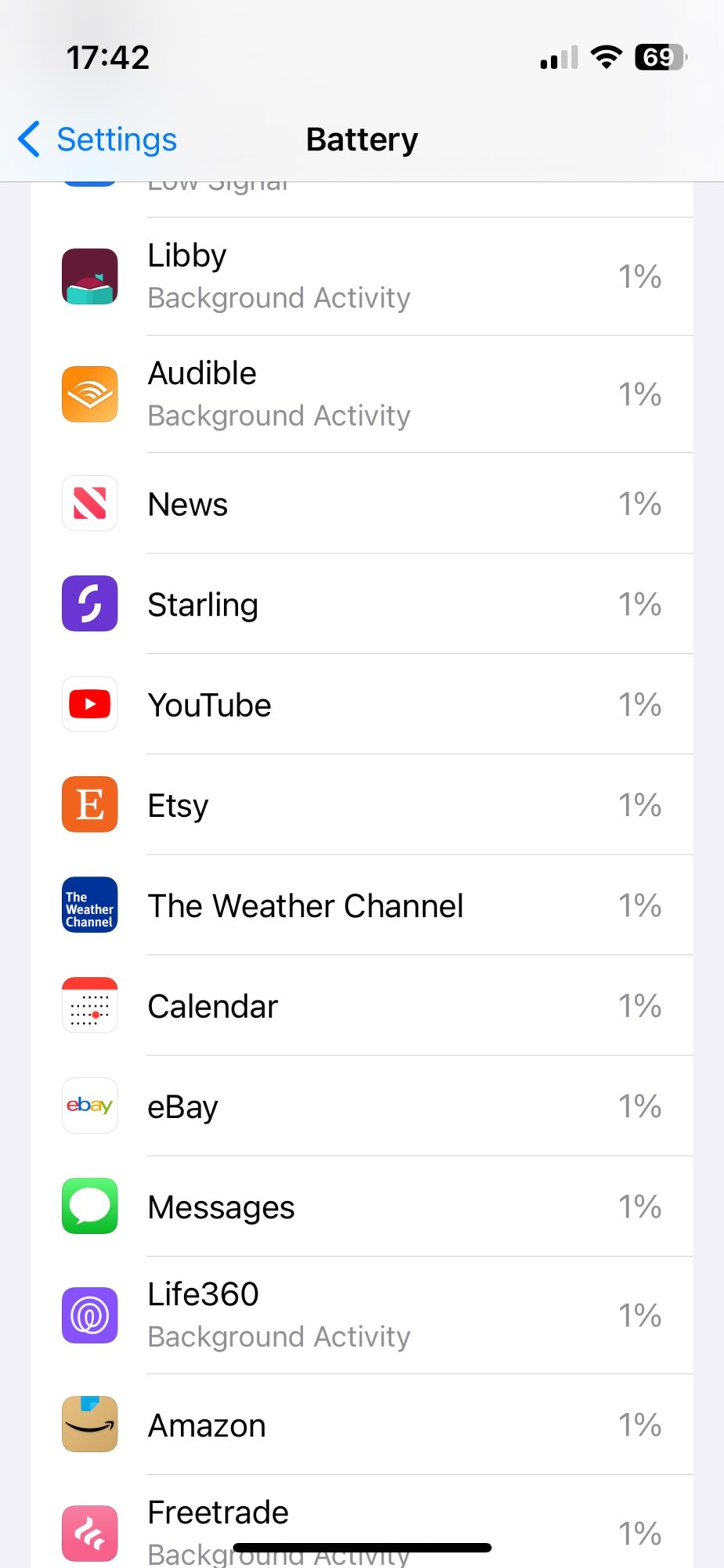This screenshot has width=724, height=1568.
Task: Tap the eBay battery usage row
Action: (362, 1106)
